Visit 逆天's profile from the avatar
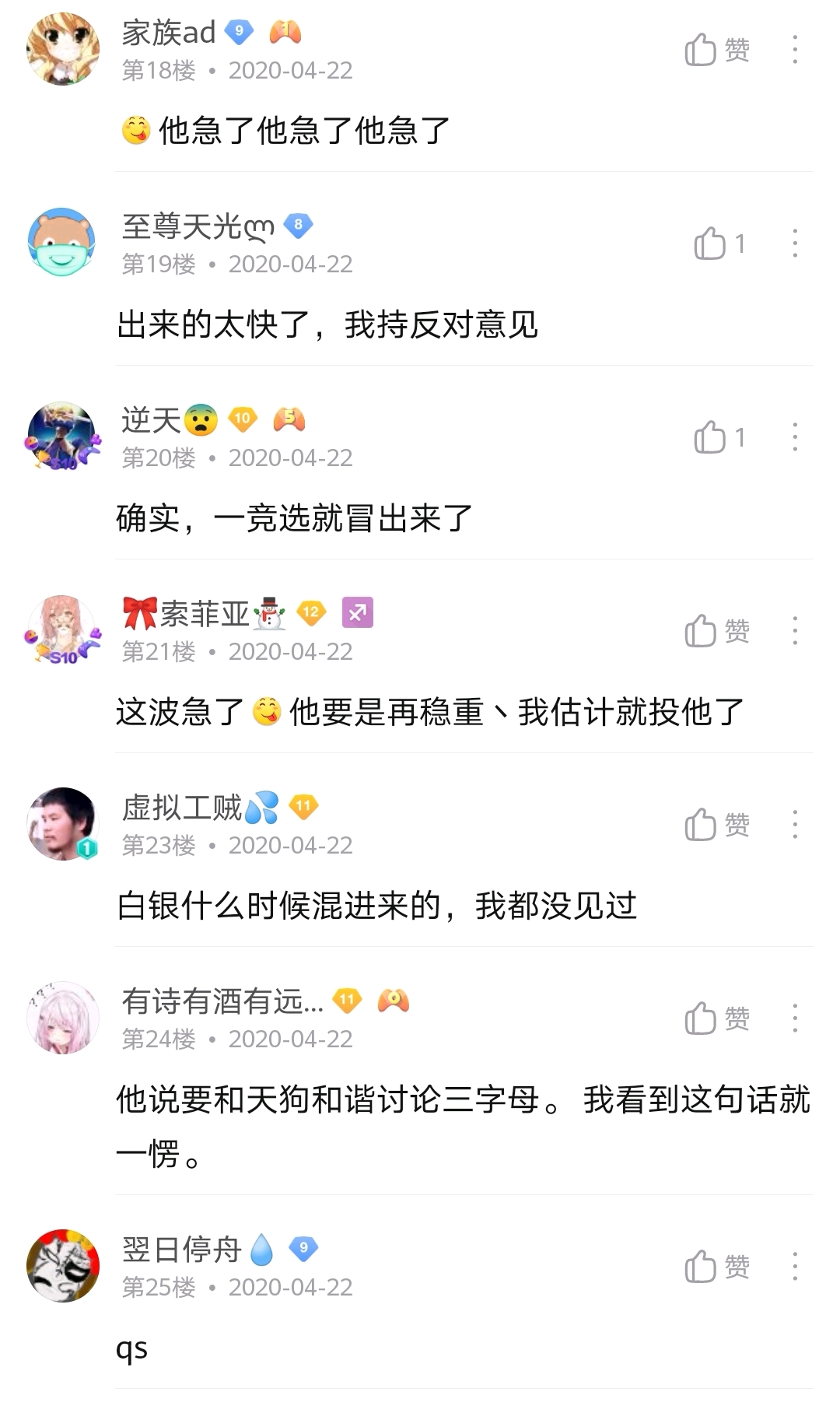Screen dimensions: 840x1406 [x=63, y=437]
